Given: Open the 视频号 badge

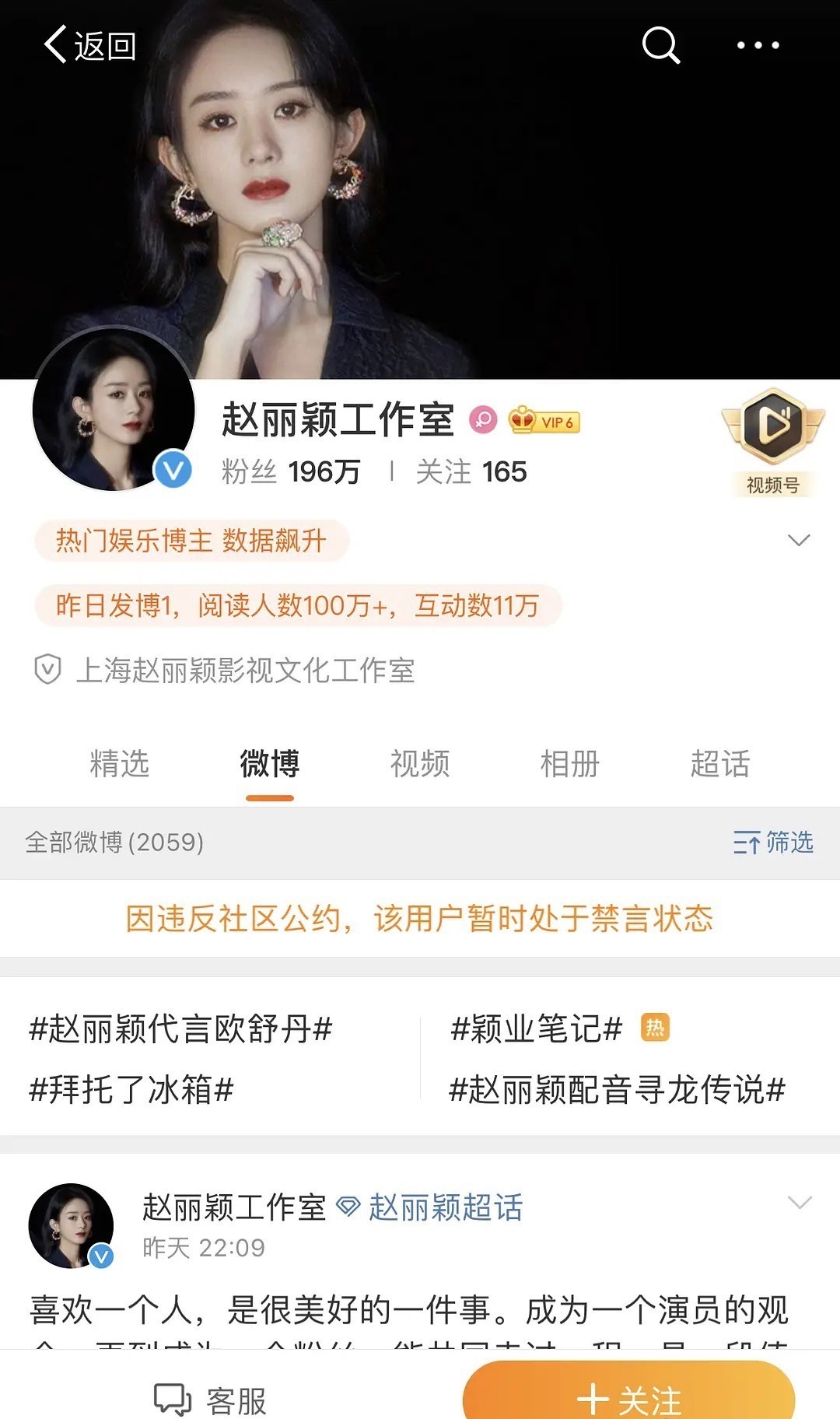Looking at the screenshot, I should (772, 443).
